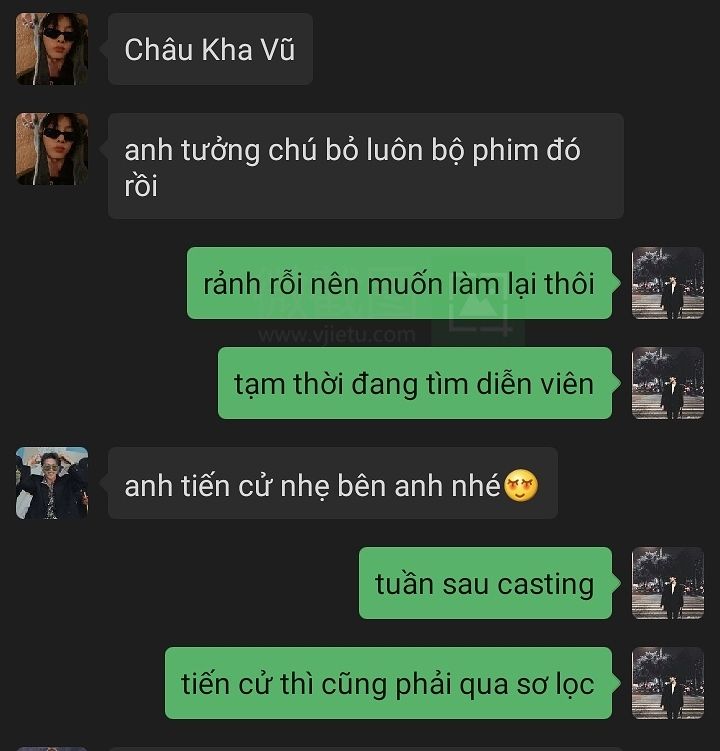Open profile picture beside "anh tiến cử nhẹ"
The height and width of the screenshot is (751, 720).
pyautogui.click(x=52, y=483)
